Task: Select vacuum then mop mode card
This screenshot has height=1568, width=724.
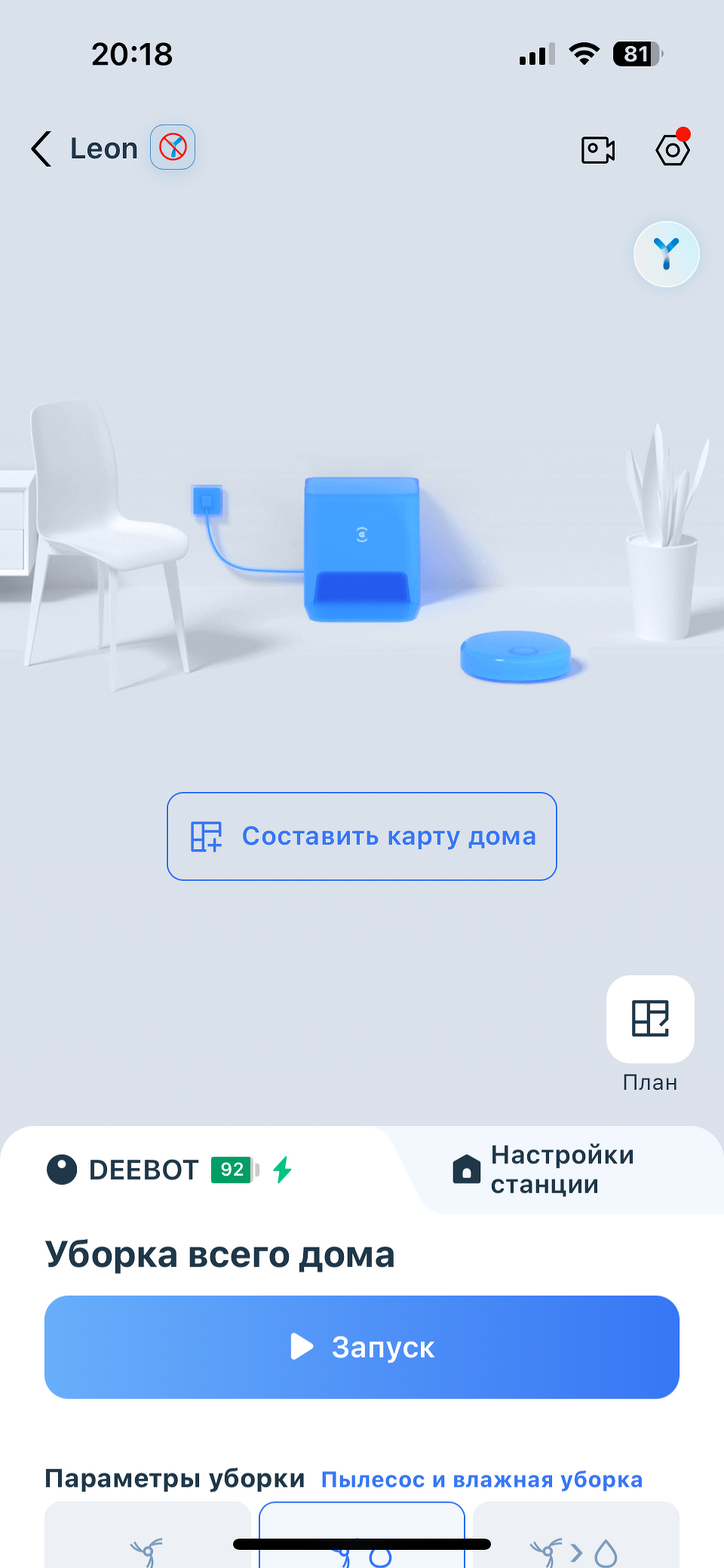Action: coord(576,1539)
